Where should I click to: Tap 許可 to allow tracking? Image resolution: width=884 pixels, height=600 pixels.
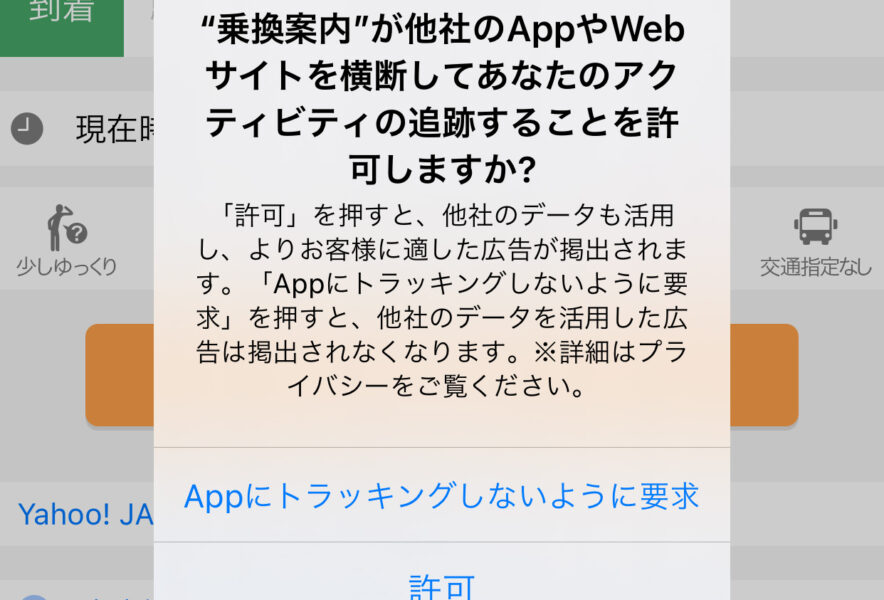point(441,584)
